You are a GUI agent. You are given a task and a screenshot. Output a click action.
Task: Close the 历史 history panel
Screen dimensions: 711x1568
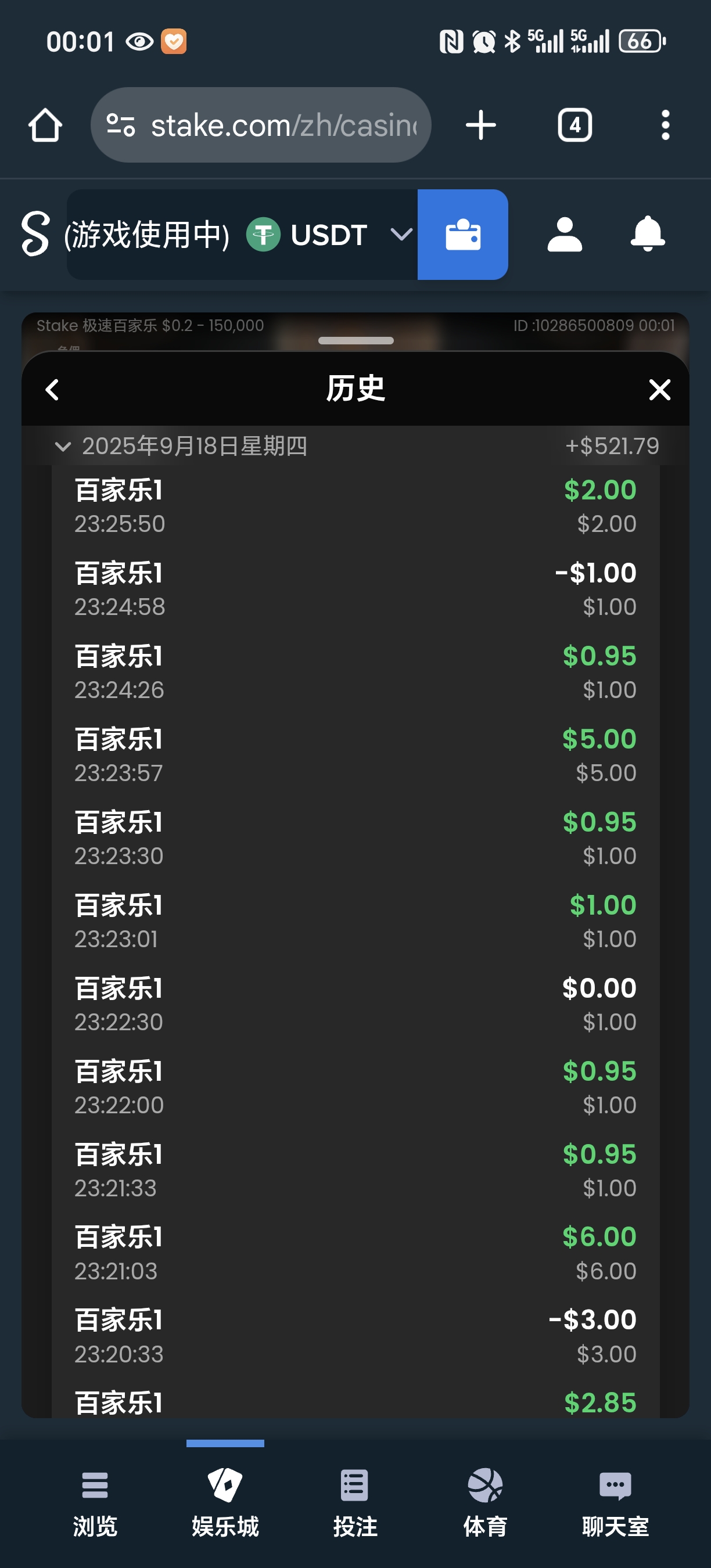[x=659, y=390]
